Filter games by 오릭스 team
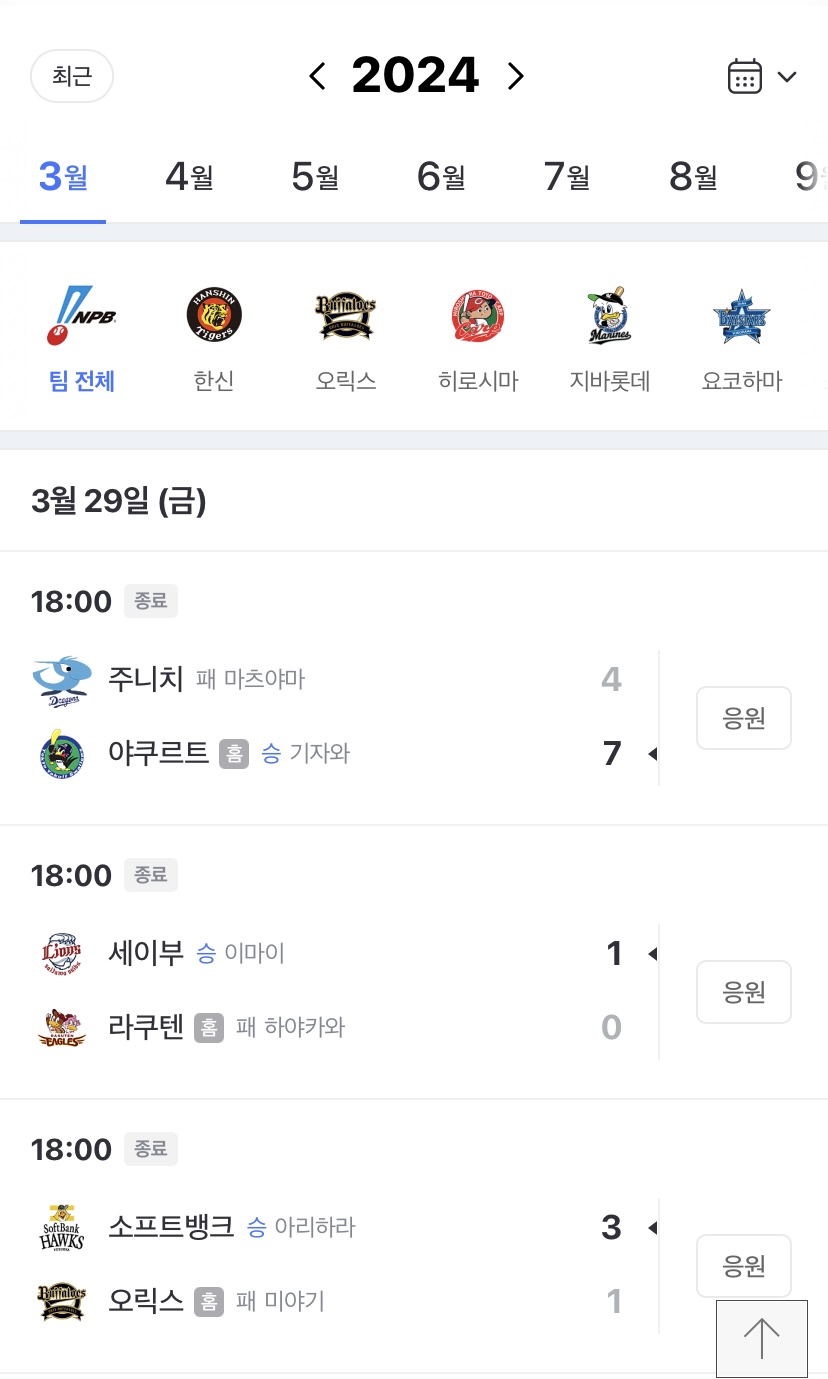The height and width of the screenshot is (1379, 828). (x=346, y=338)
